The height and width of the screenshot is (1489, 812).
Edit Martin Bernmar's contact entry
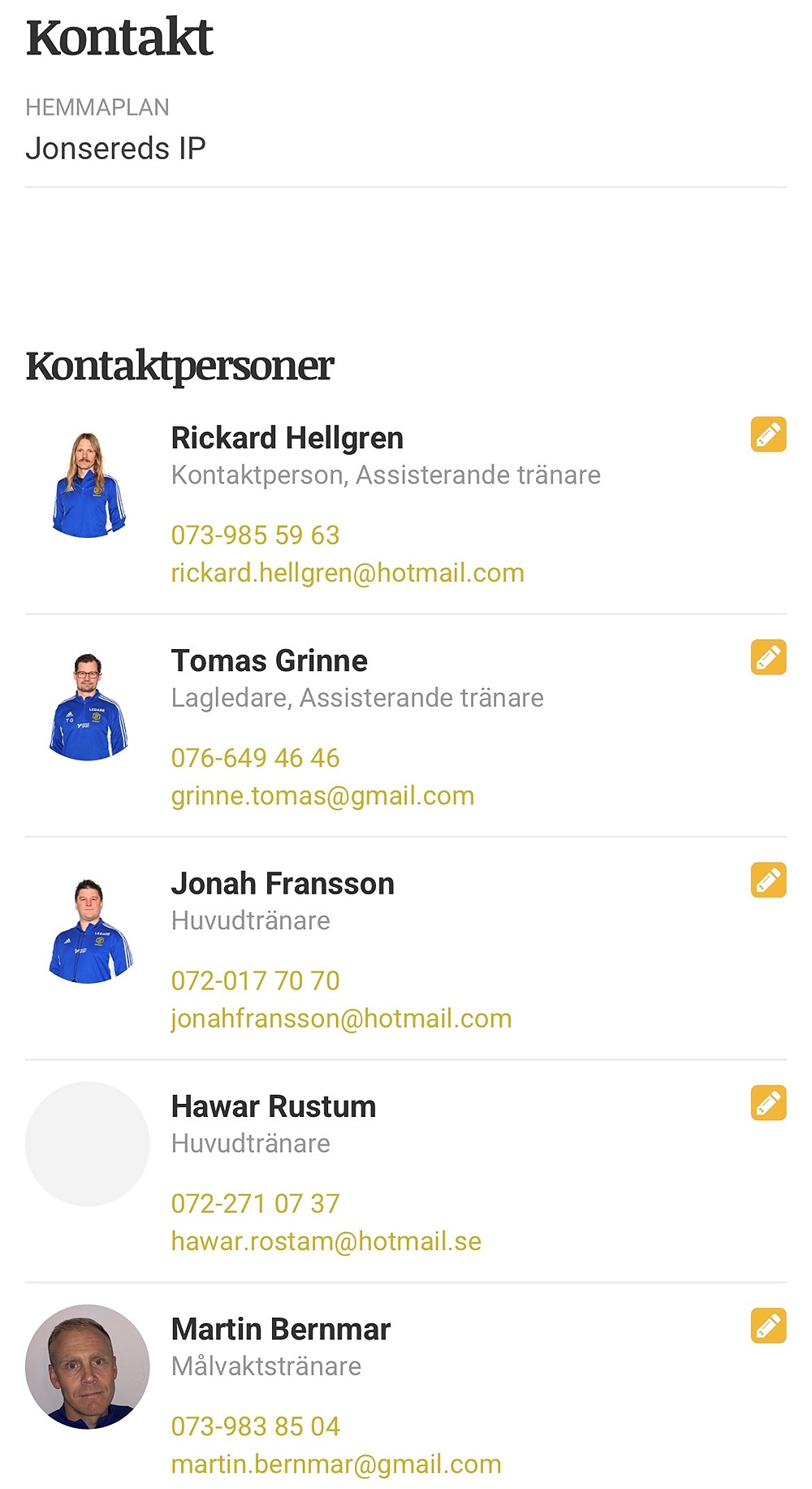point(768,1326)
